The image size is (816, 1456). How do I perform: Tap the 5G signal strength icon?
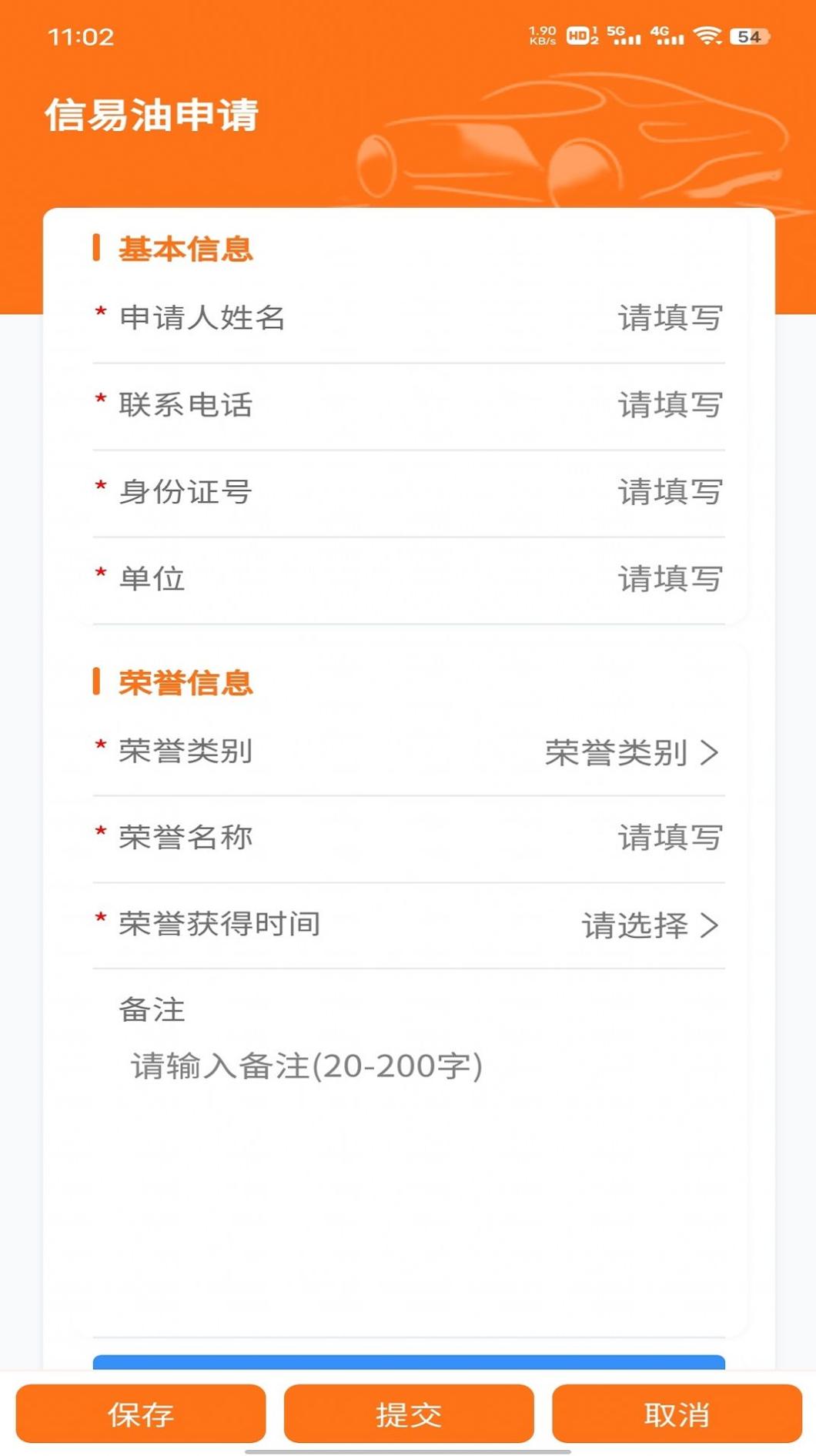click(x=623, y=34)
